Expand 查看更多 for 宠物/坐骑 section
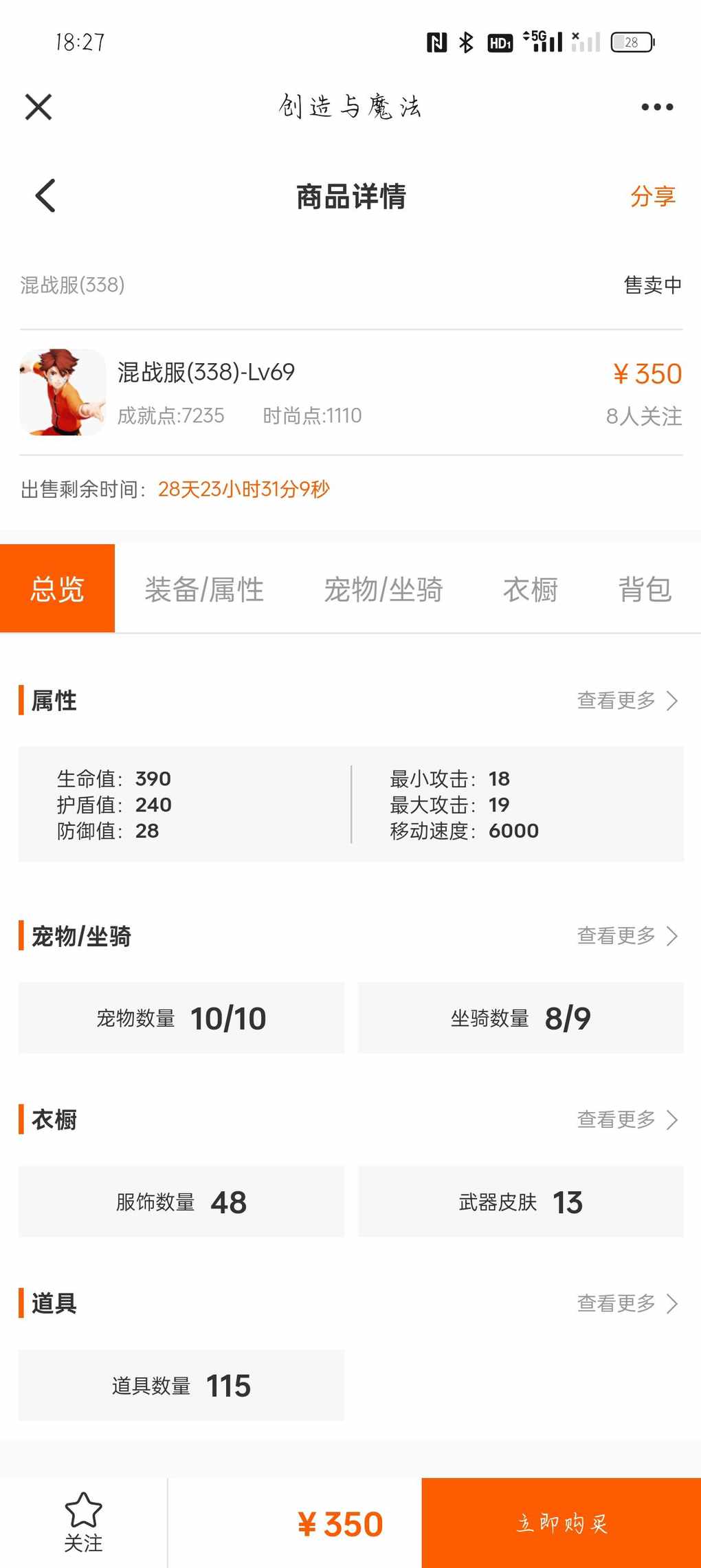This screenshot has height=1568, width=701. (627, 936)
